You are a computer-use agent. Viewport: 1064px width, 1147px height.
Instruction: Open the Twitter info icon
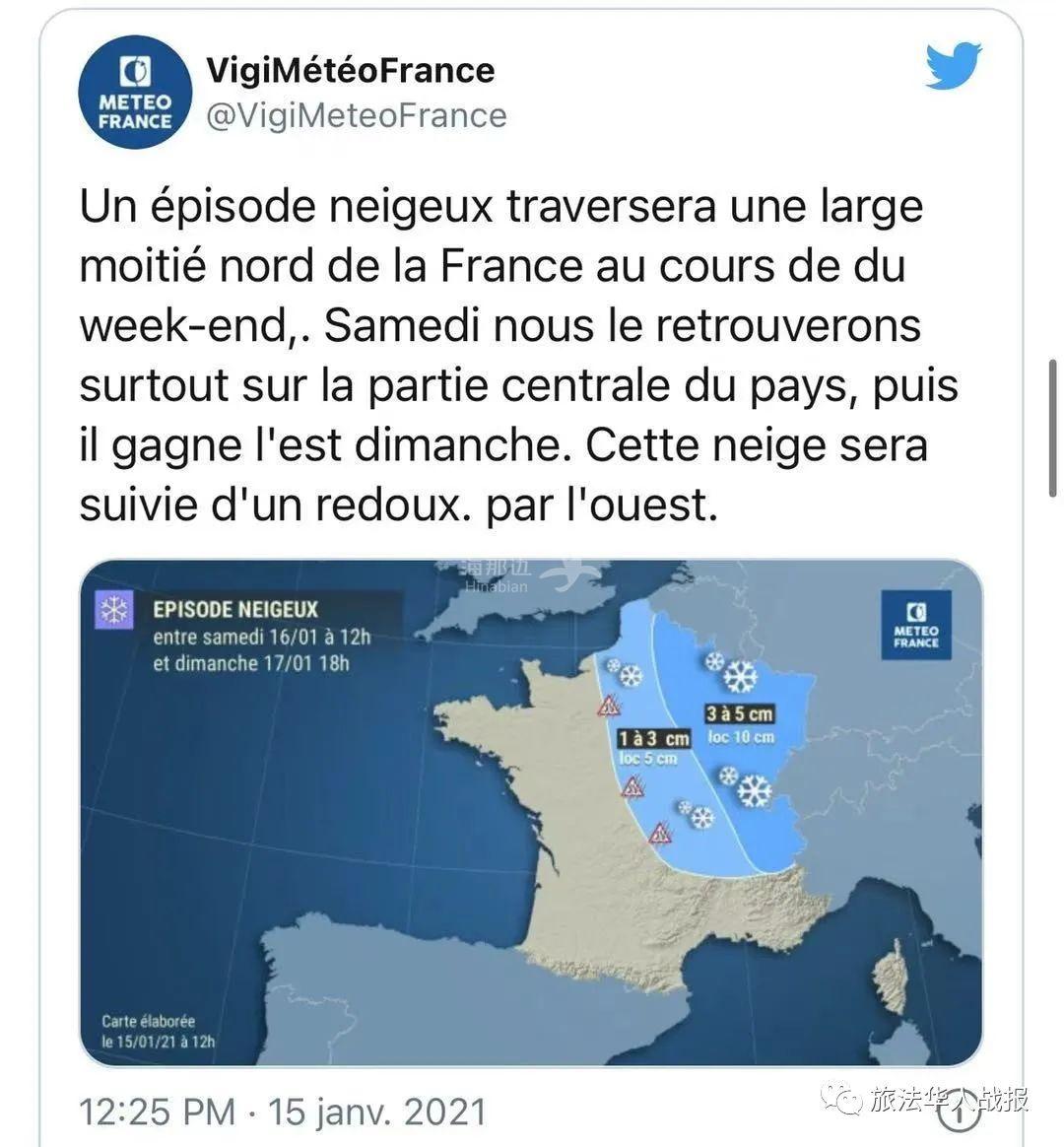pos(959,1112)
